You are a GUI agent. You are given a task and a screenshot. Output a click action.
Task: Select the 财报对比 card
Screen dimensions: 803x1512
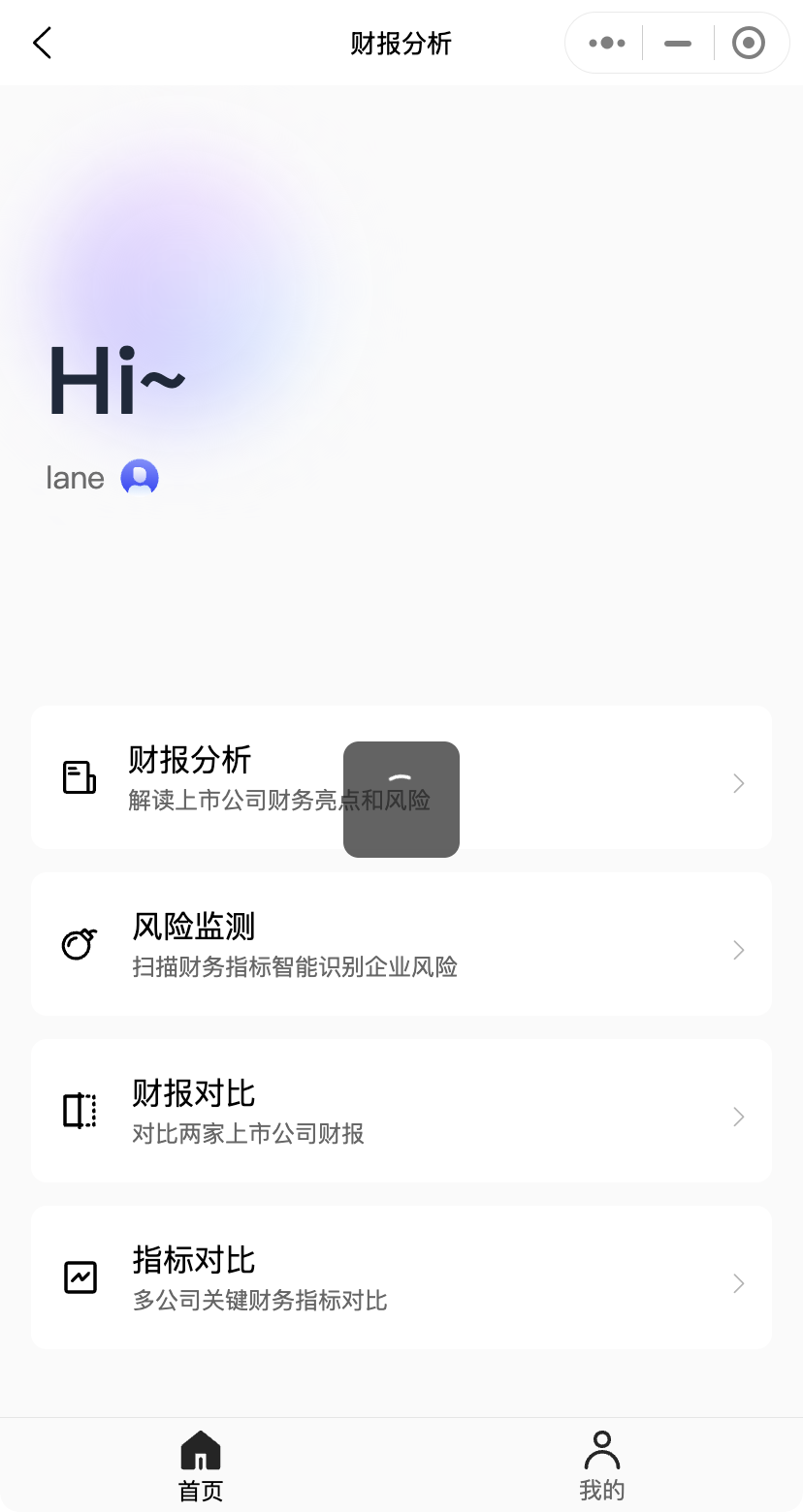coord(401,1111)
